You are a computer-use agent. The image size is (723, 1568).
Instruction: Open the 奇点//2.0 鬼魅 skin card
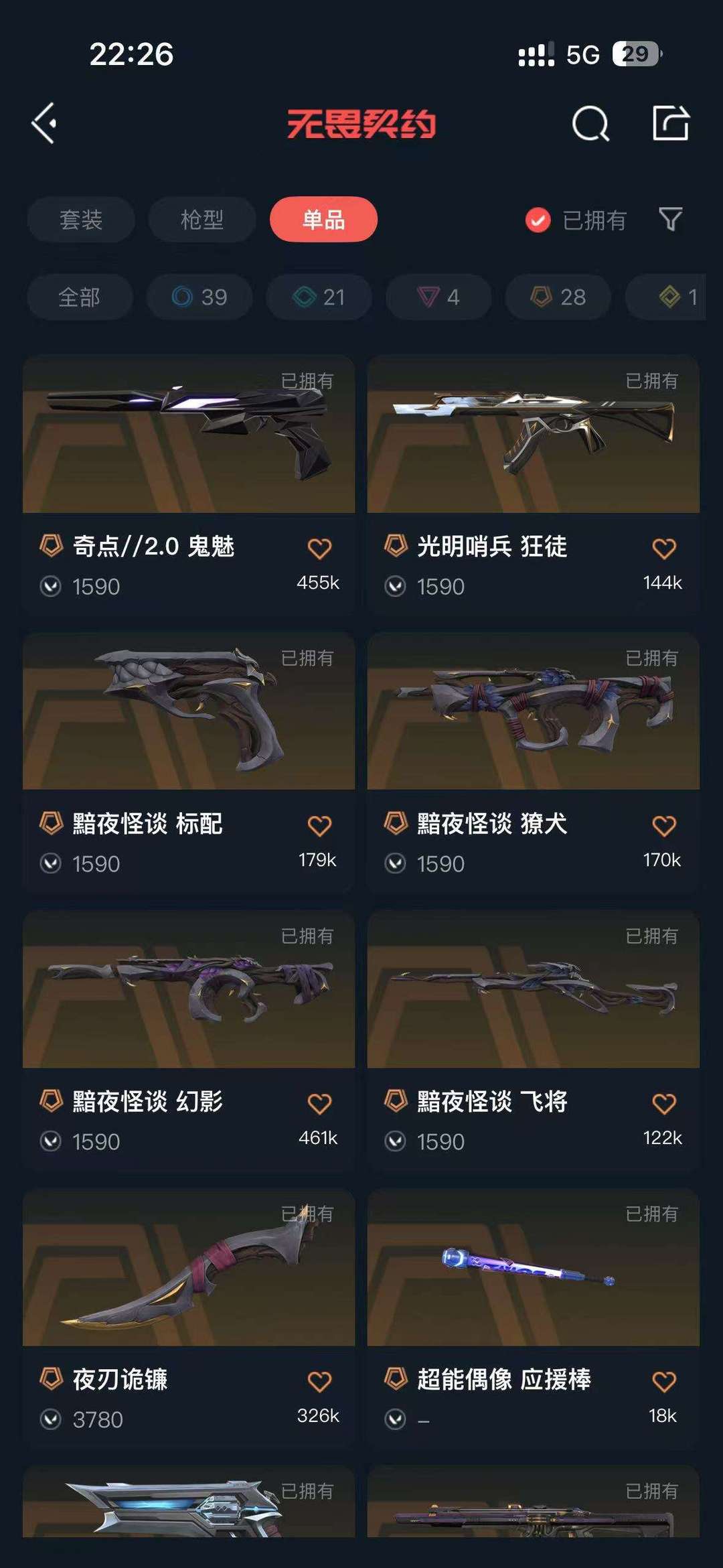(189, 483)
